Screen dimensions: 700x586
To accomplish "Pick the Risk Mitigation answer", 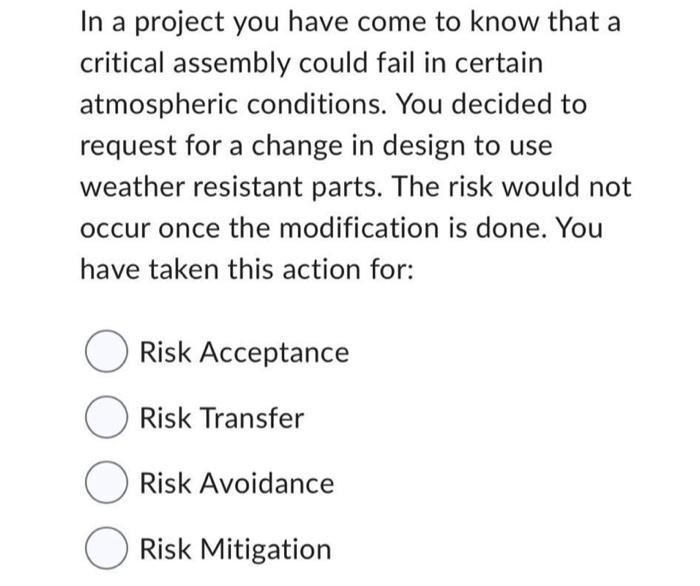I will click(x=104, y=550).
